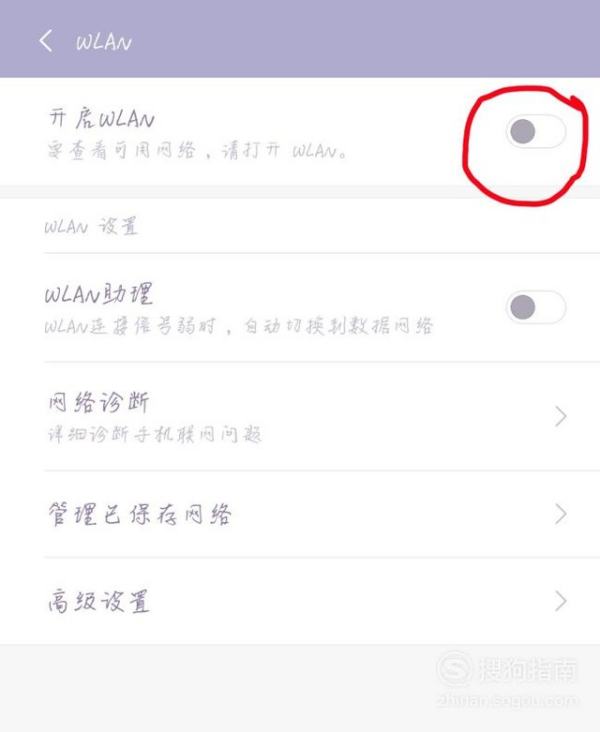Go back from the WLAN screen

tap(45, 41)
